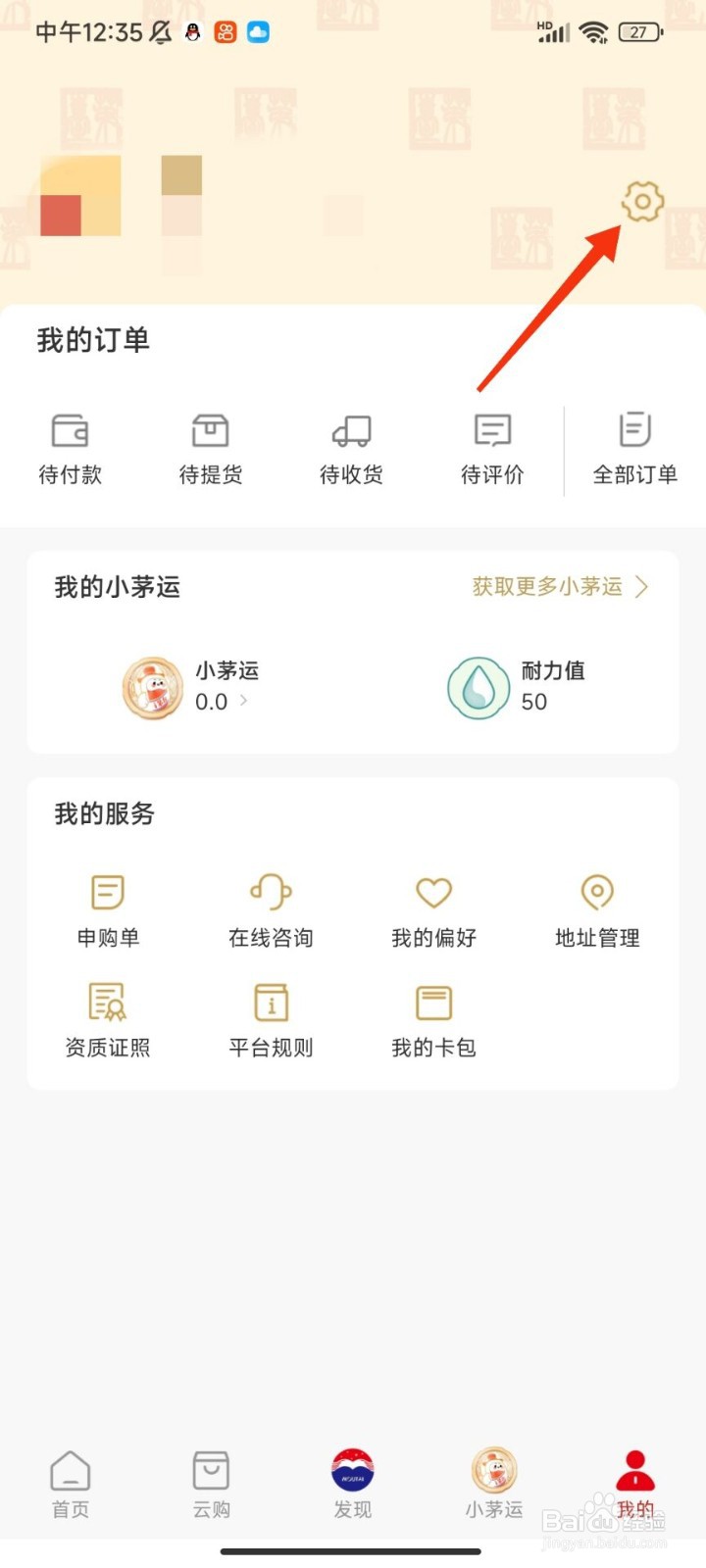Switch to the 云购 tab
Screen dimensions: 706x1568
click(212, 1483)
